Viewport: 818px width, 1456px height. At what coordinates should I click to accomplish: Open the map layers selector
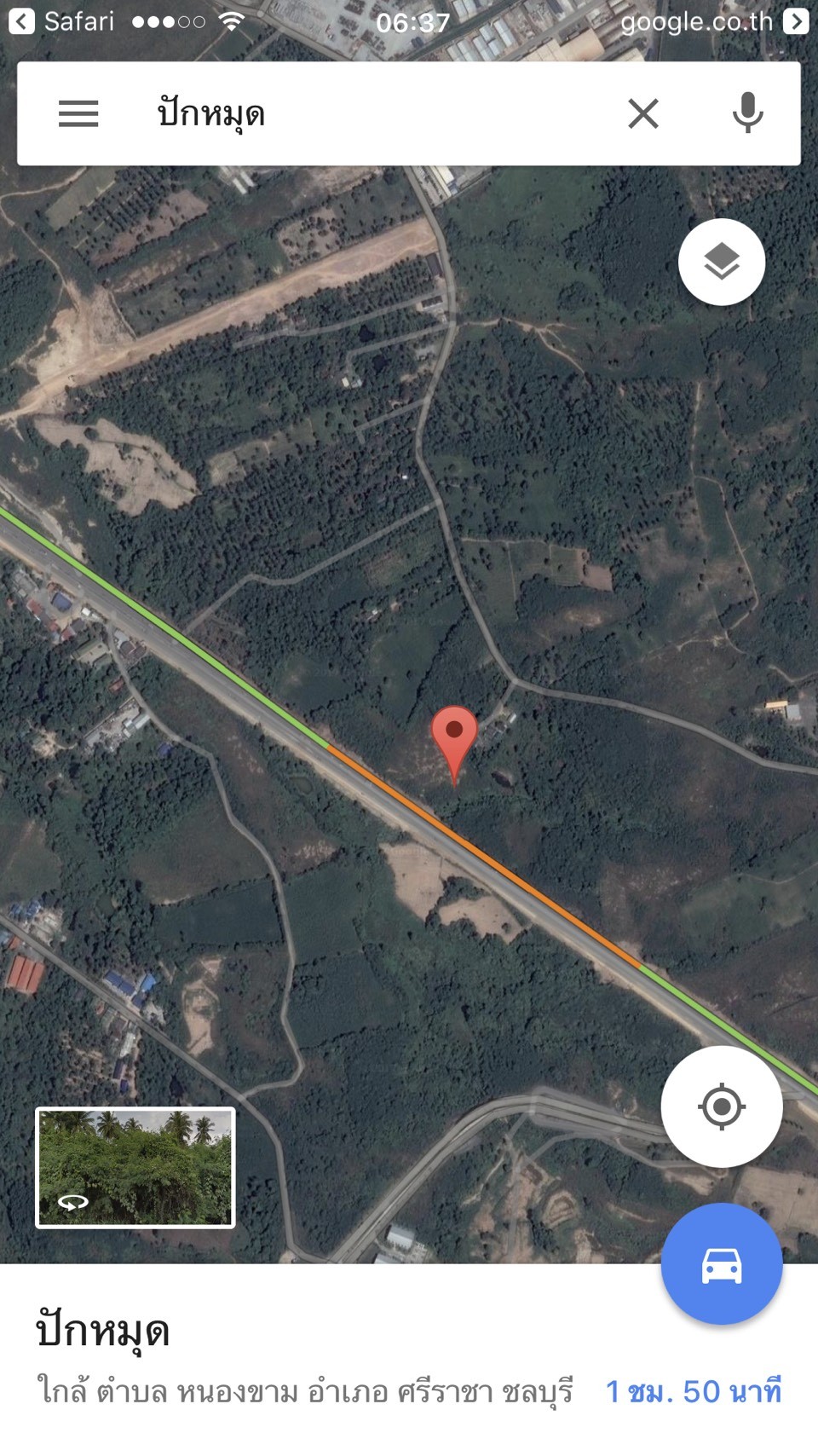click(722, 262)
